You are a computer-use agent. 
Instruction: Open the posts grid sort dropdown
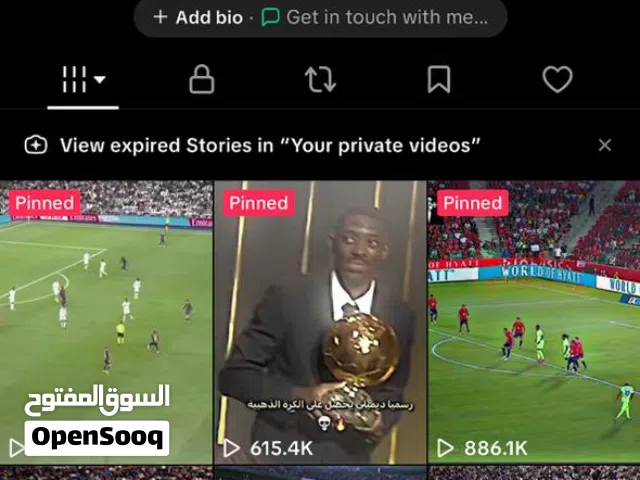tap(83, 80)
